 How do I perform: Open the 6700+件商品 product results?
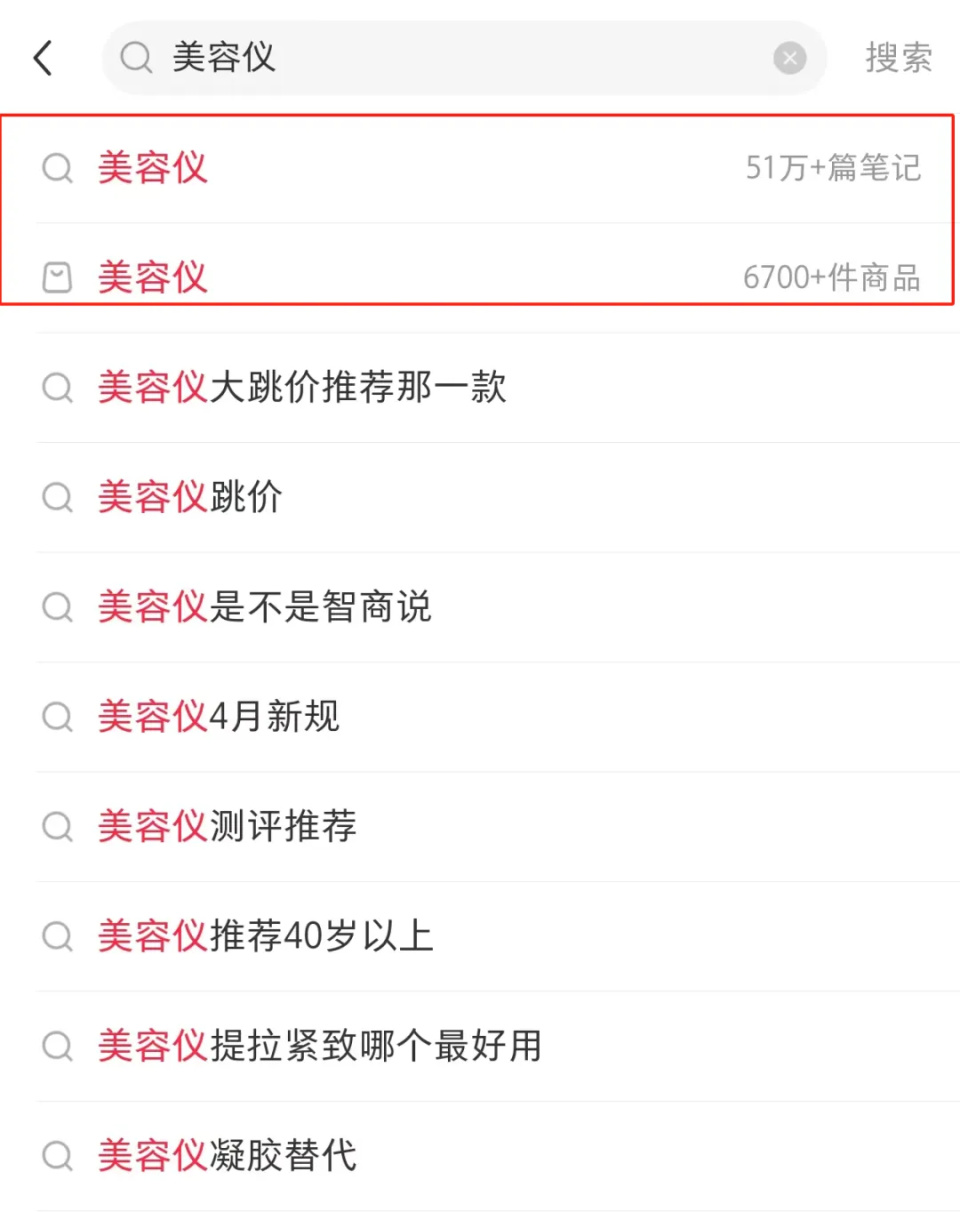click(x=834, y=278)
